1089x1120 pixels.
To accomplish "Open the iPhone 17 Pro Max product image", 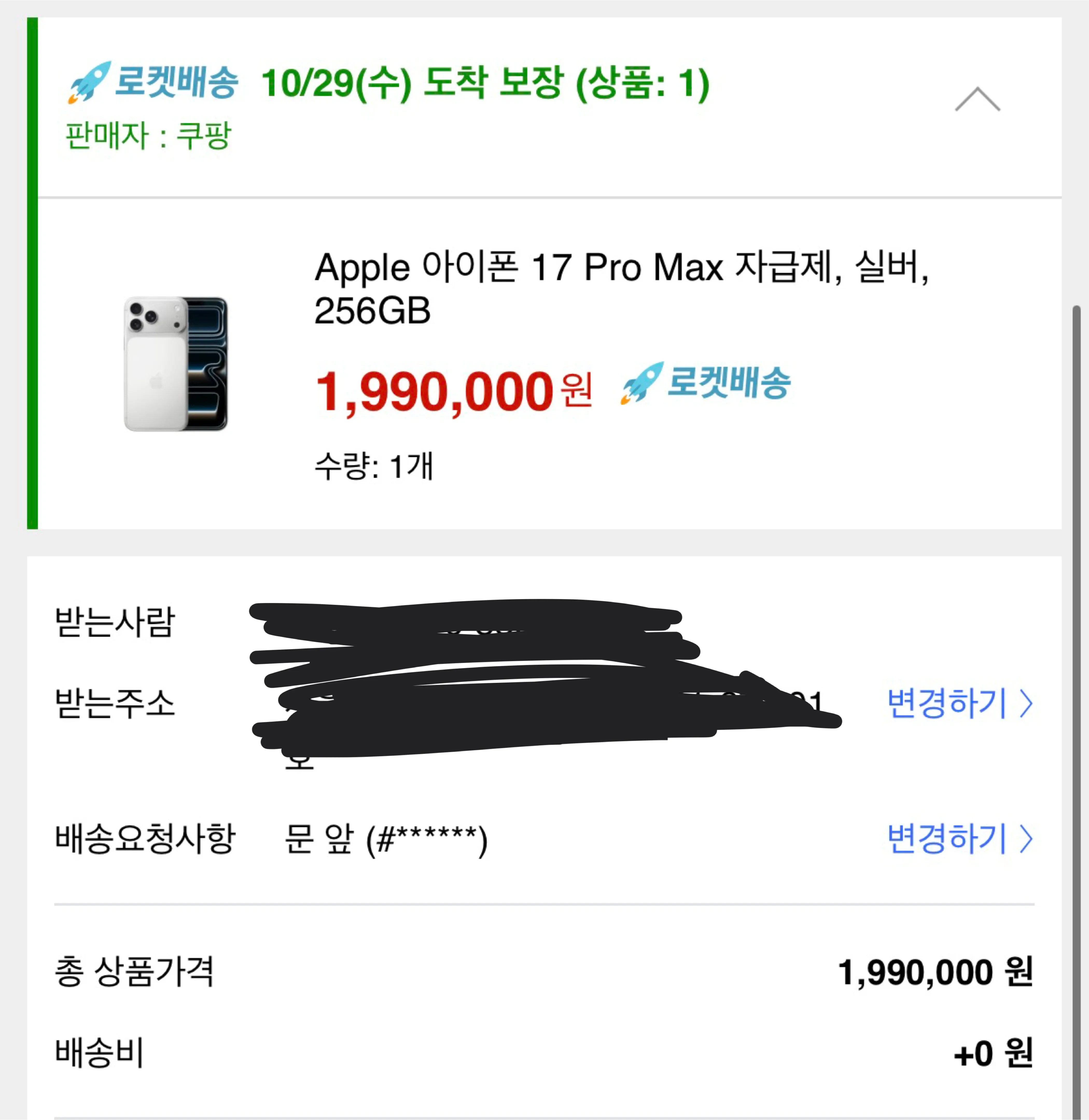I will pyautogui.click(x=176, y=364).
